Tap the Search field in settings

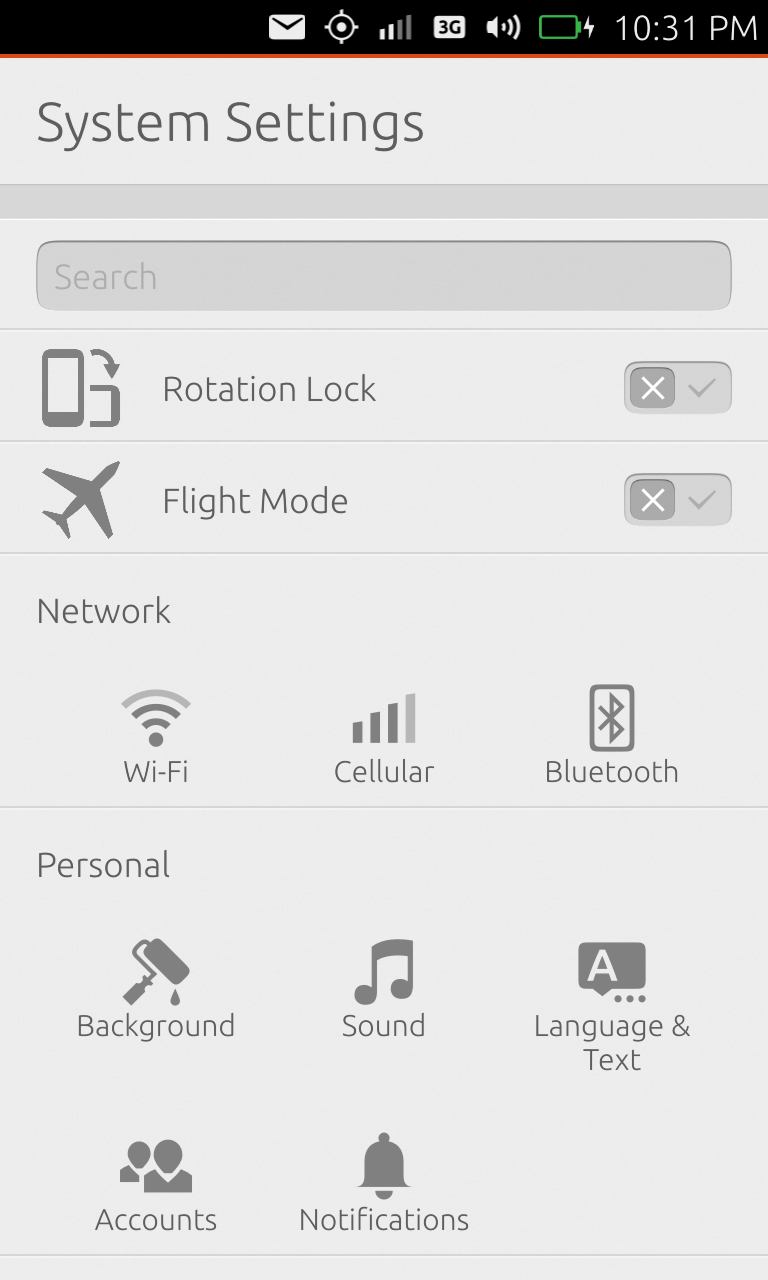point(384,276)
